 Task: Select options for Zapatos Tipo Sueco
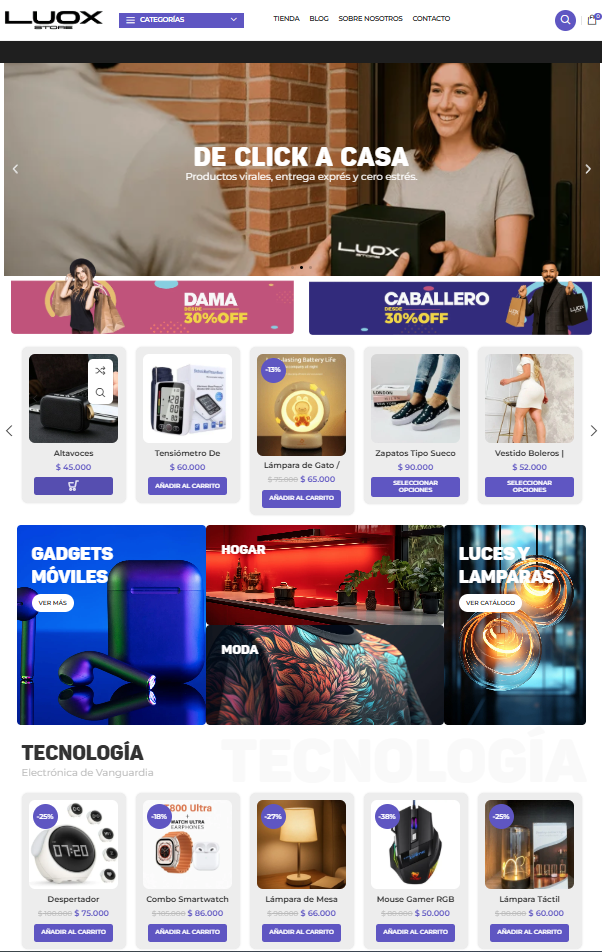(415, 486)
